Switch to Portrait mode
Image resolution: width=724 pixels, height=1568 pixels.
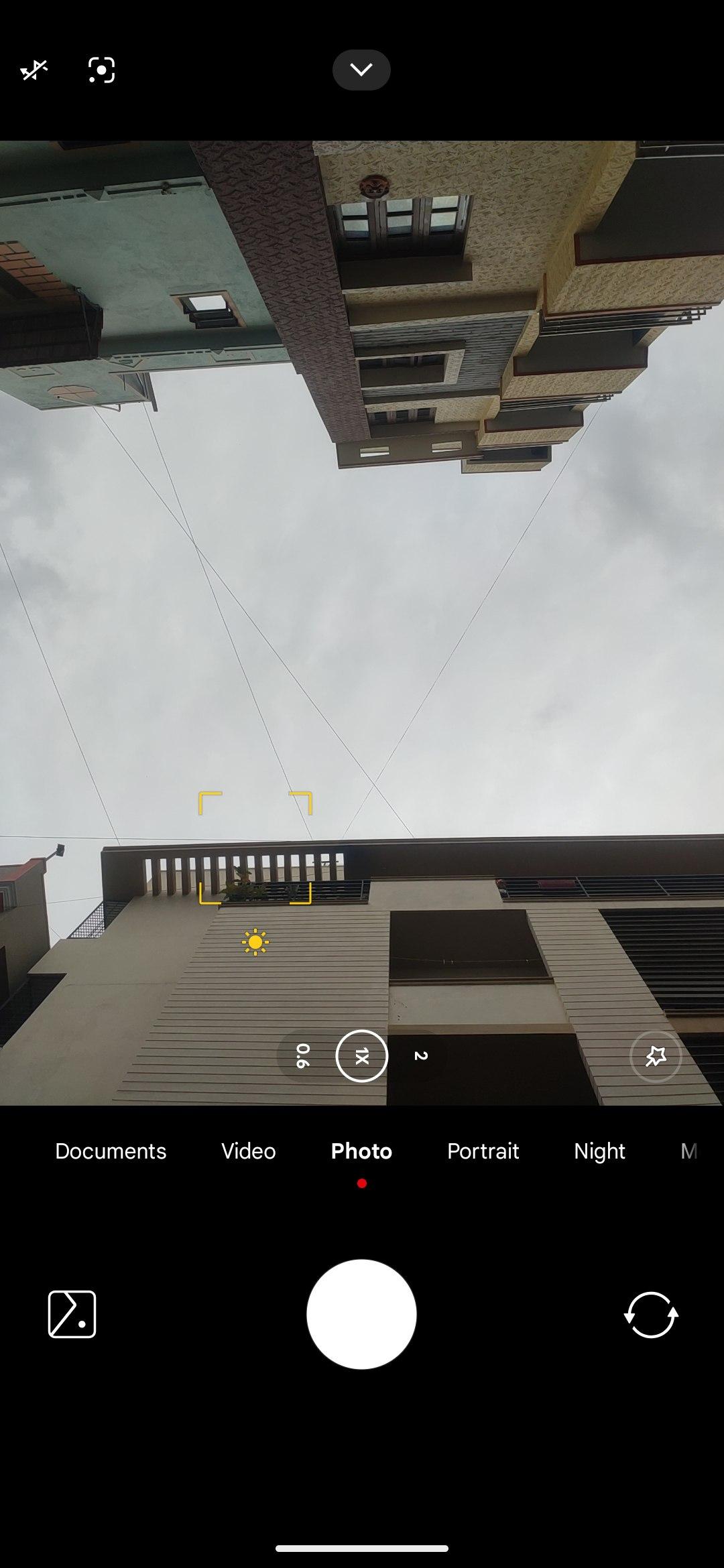(x=483, y=1151)
